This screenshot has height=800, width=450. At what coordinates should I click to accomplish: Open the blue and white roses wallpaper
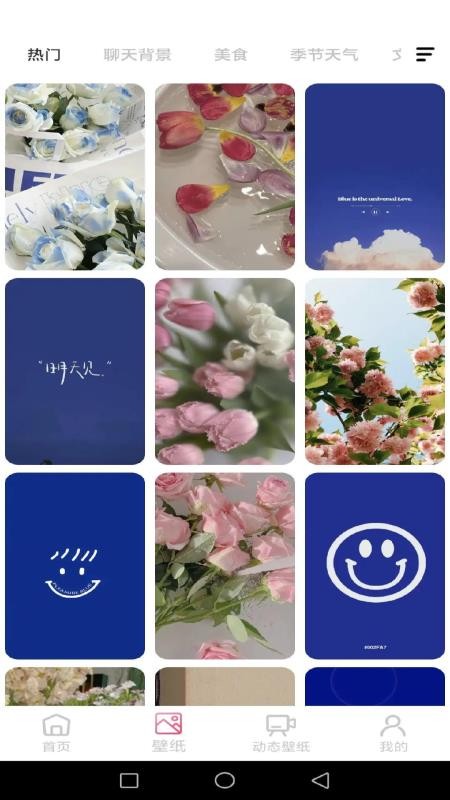point(75,177)
